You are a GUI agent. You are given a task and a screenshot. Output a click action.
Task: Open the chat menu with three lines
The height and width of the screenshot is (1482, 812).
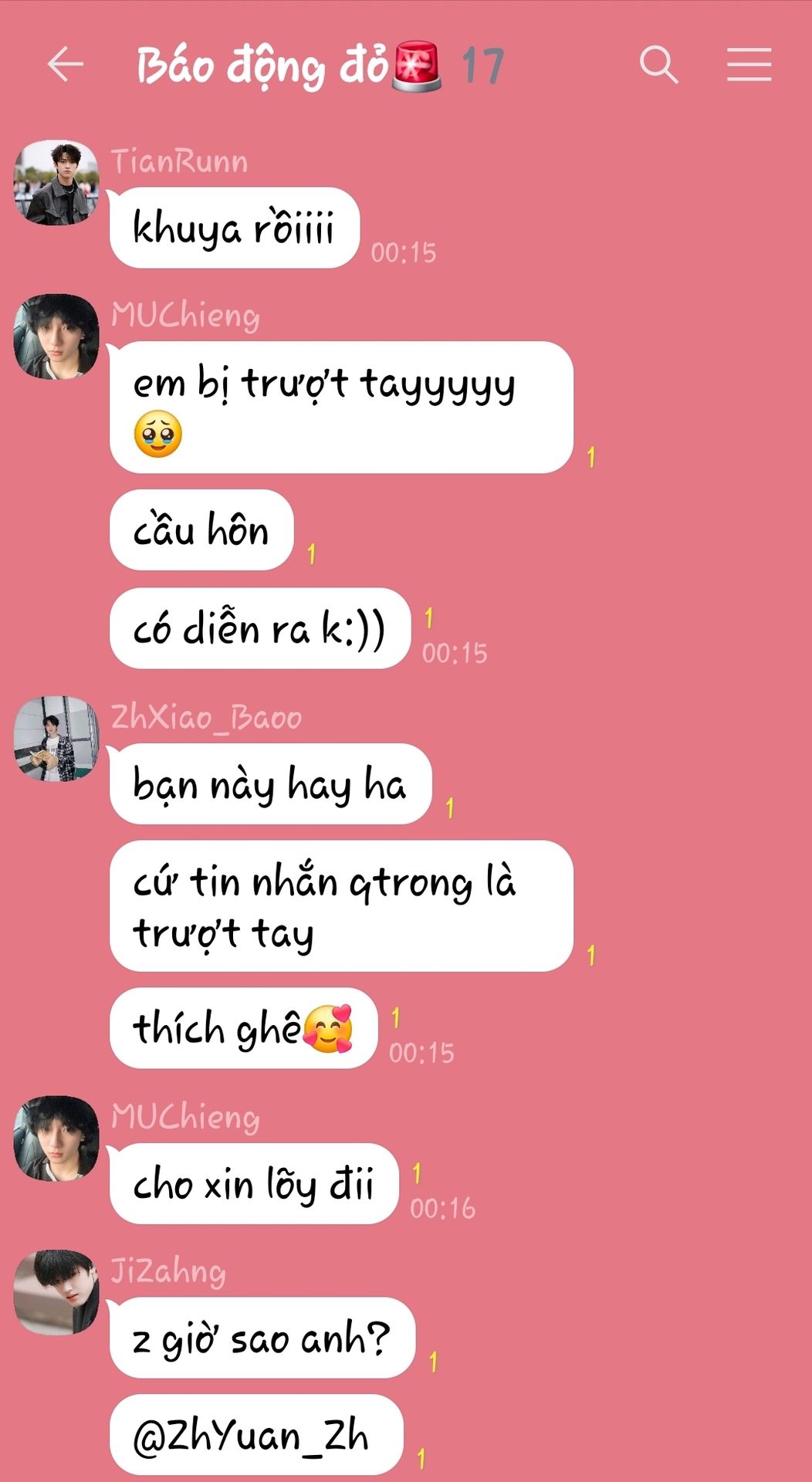(x=749, y=64)
